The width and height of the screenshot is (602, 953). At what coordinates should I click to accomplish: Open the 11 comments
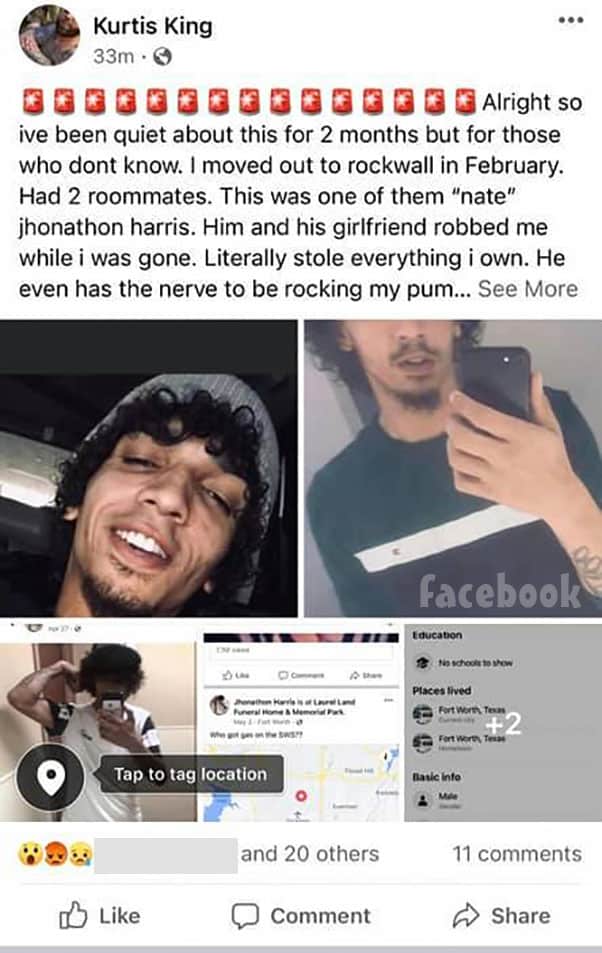pos(516,854)
